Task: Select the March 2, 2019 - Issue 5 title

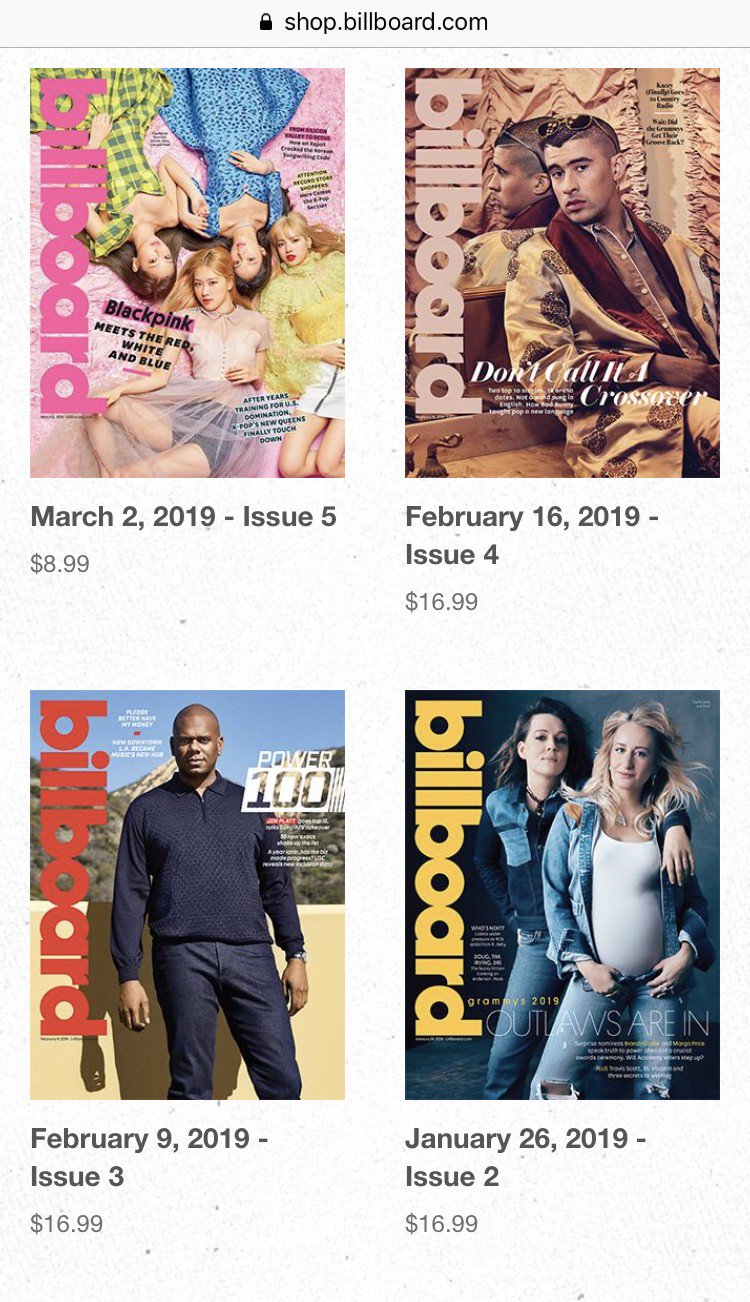Action: pos(184,517)
